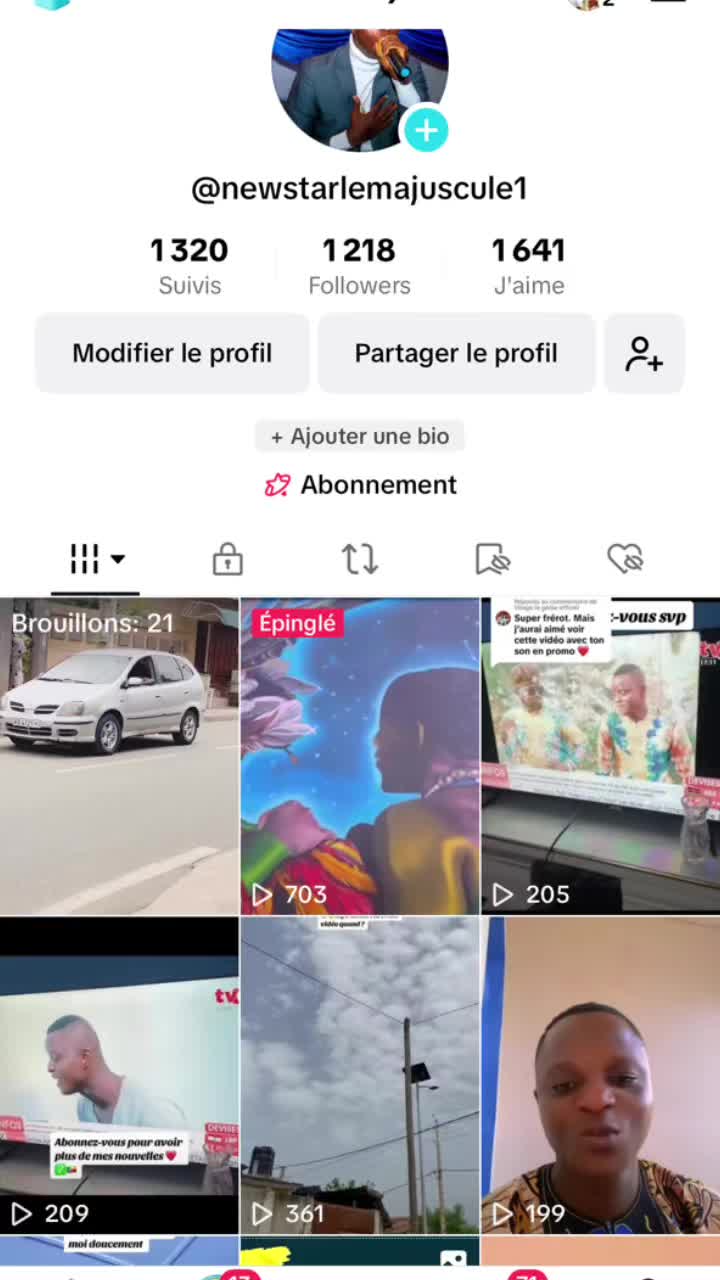Switch to the private videos lock tab

click(227, 559)
